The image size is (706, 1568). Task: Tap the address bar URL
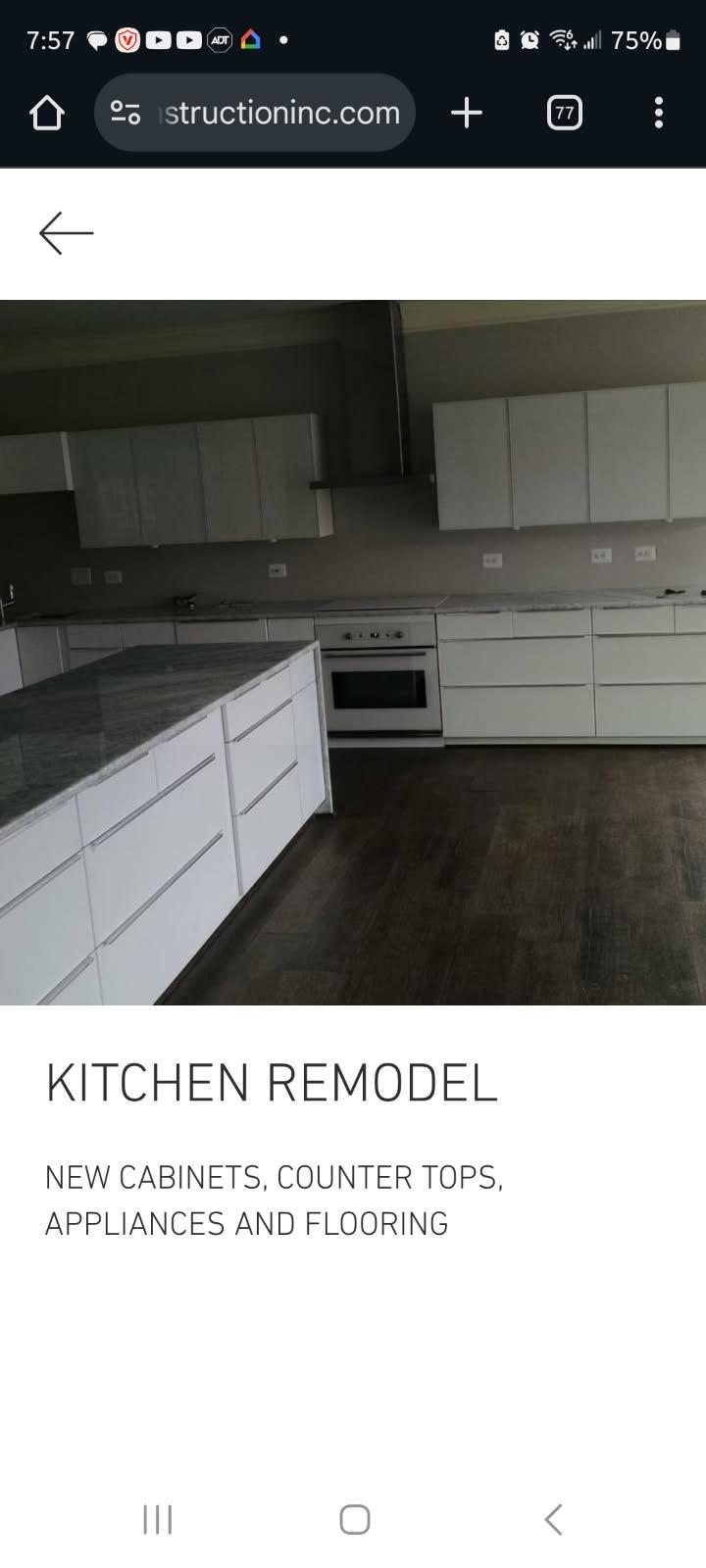279,113
